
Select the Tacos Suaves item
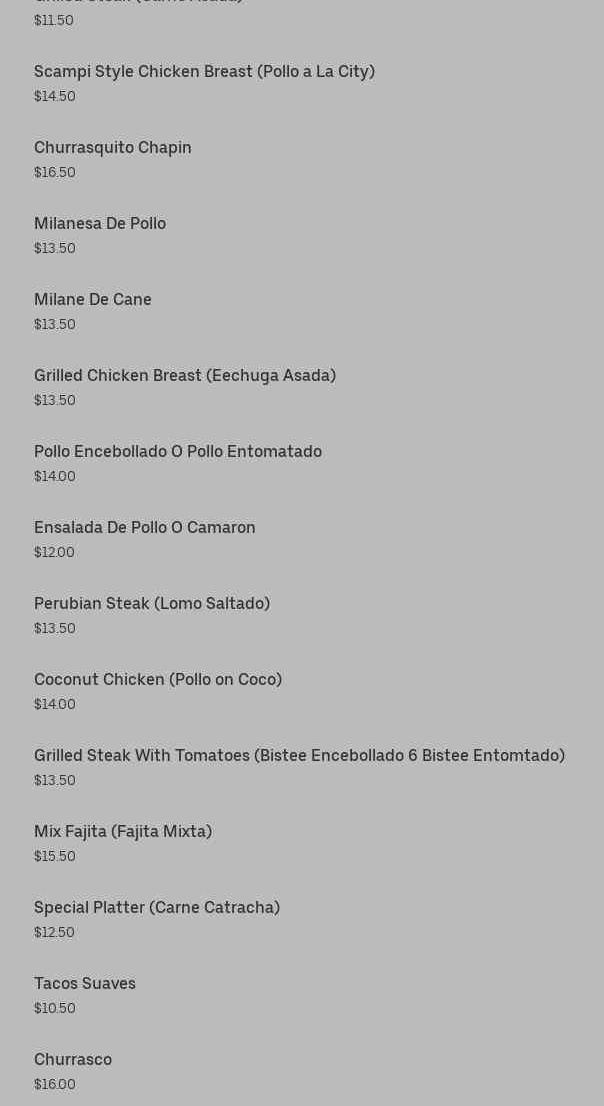point(85,984)
